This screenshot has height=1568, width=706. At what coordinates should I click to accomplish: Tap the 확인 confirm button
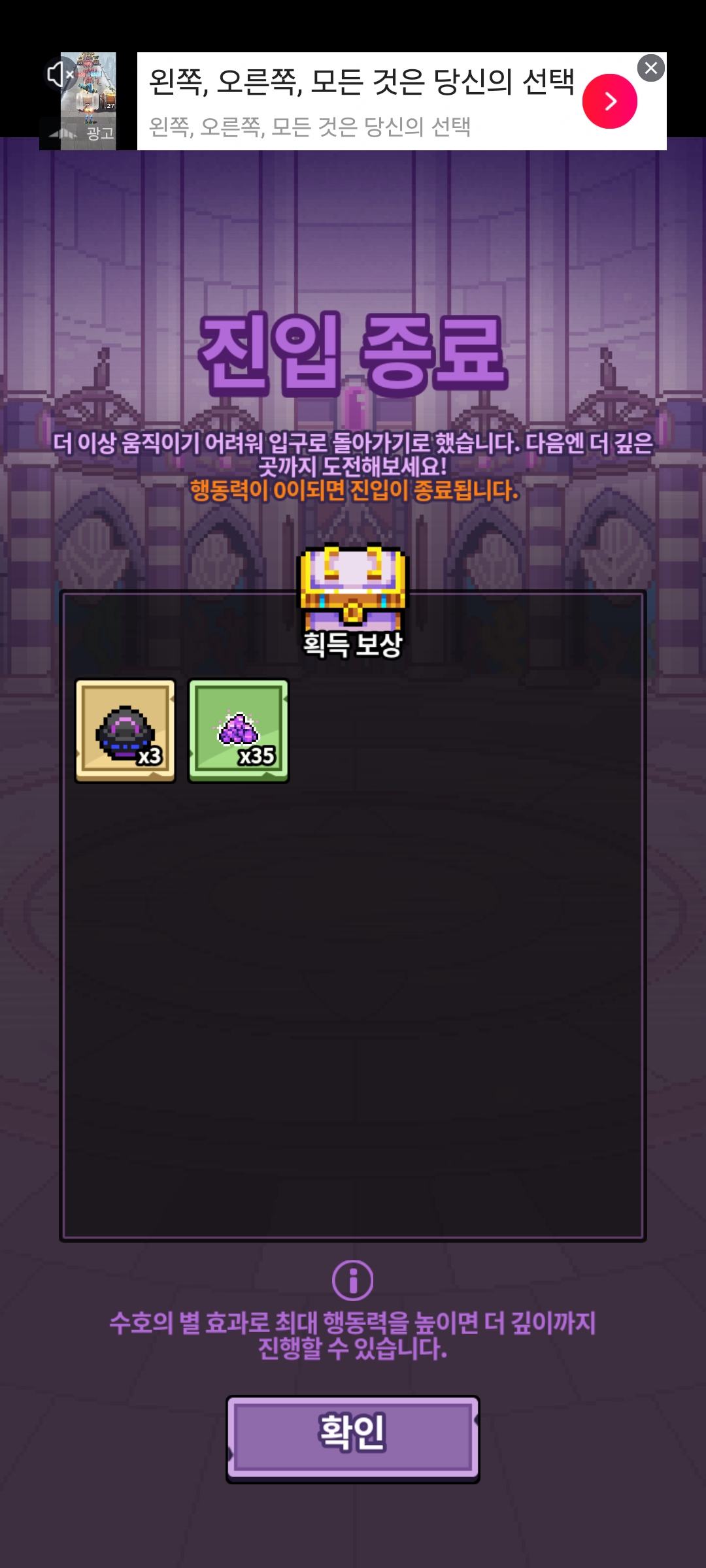click(352, 1439)
